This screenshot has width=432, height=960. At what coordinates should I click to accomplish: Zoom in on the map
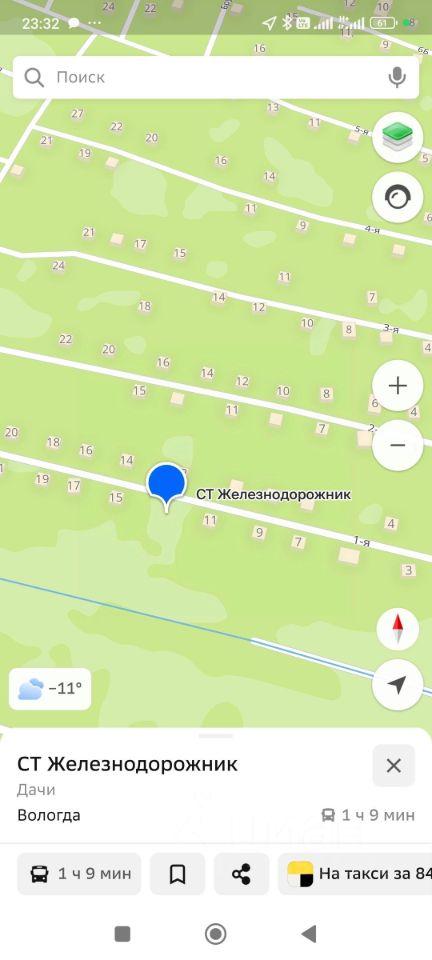tap(397, 386)
